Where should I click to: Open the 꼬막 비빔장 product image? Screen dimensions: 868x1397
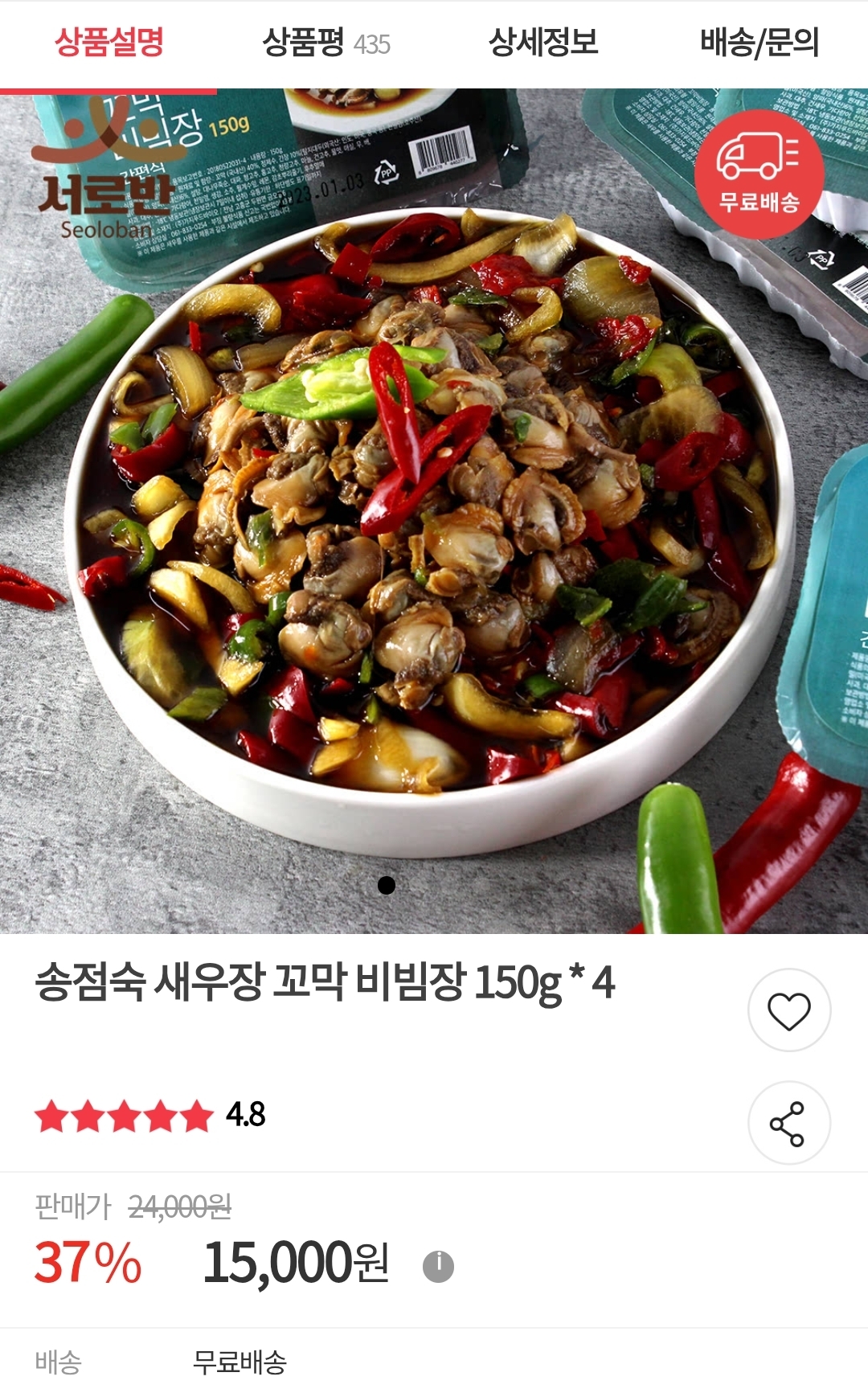434,514
